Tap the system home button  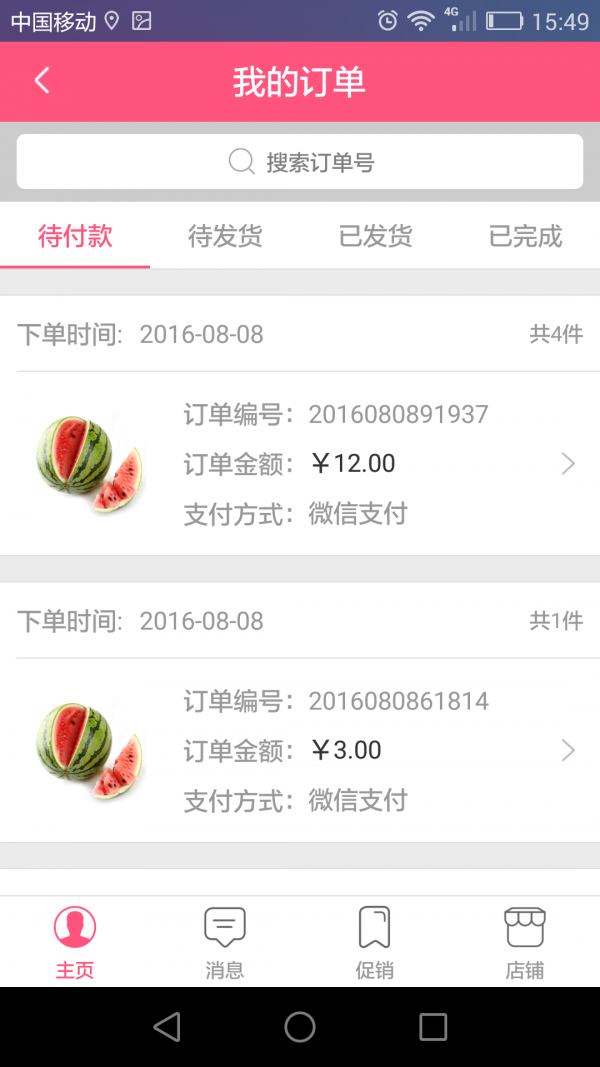(300, 1027)
